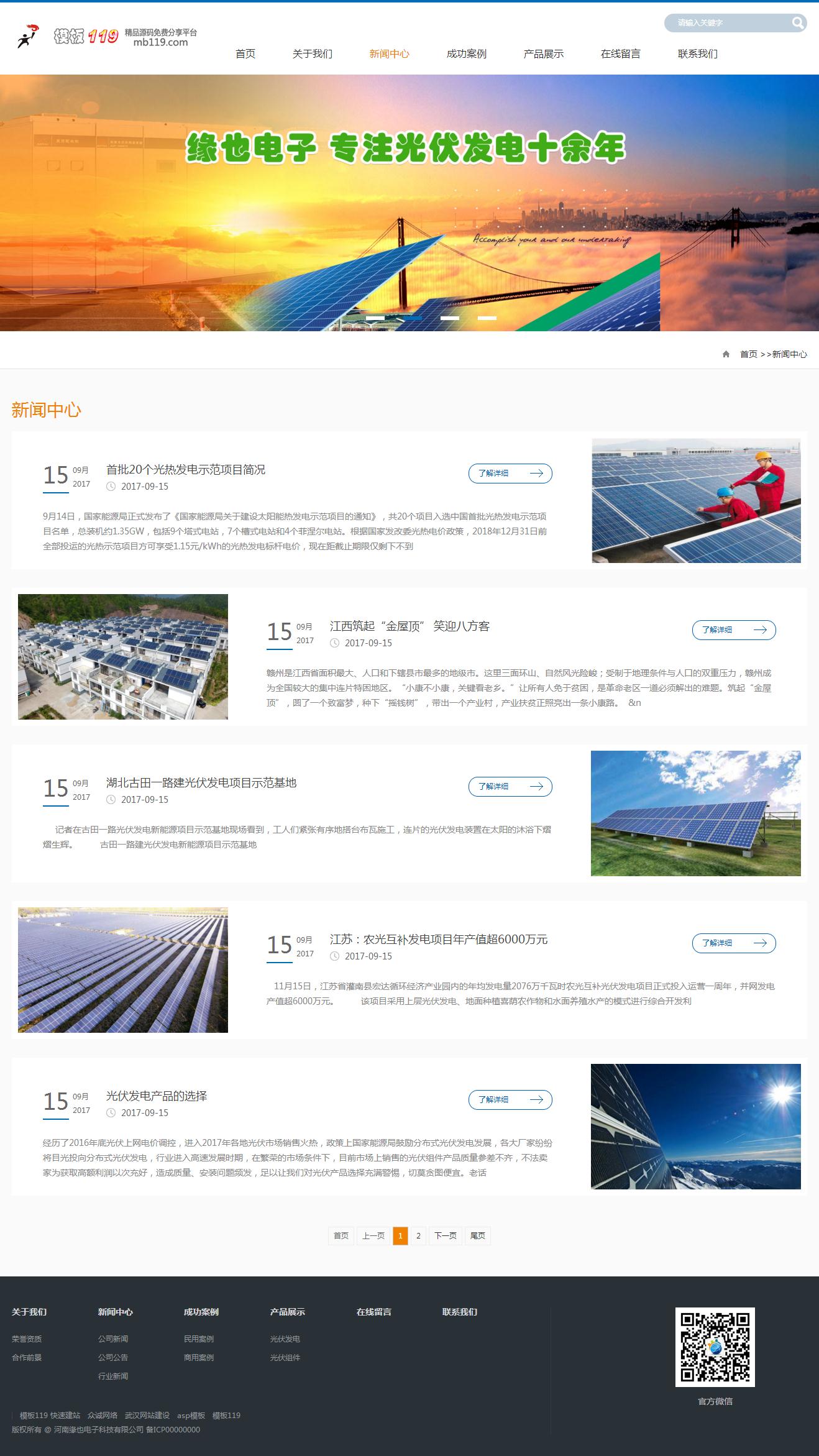Switch to 产品展示 nav item

pyautogui.click(x=543, y=54)
